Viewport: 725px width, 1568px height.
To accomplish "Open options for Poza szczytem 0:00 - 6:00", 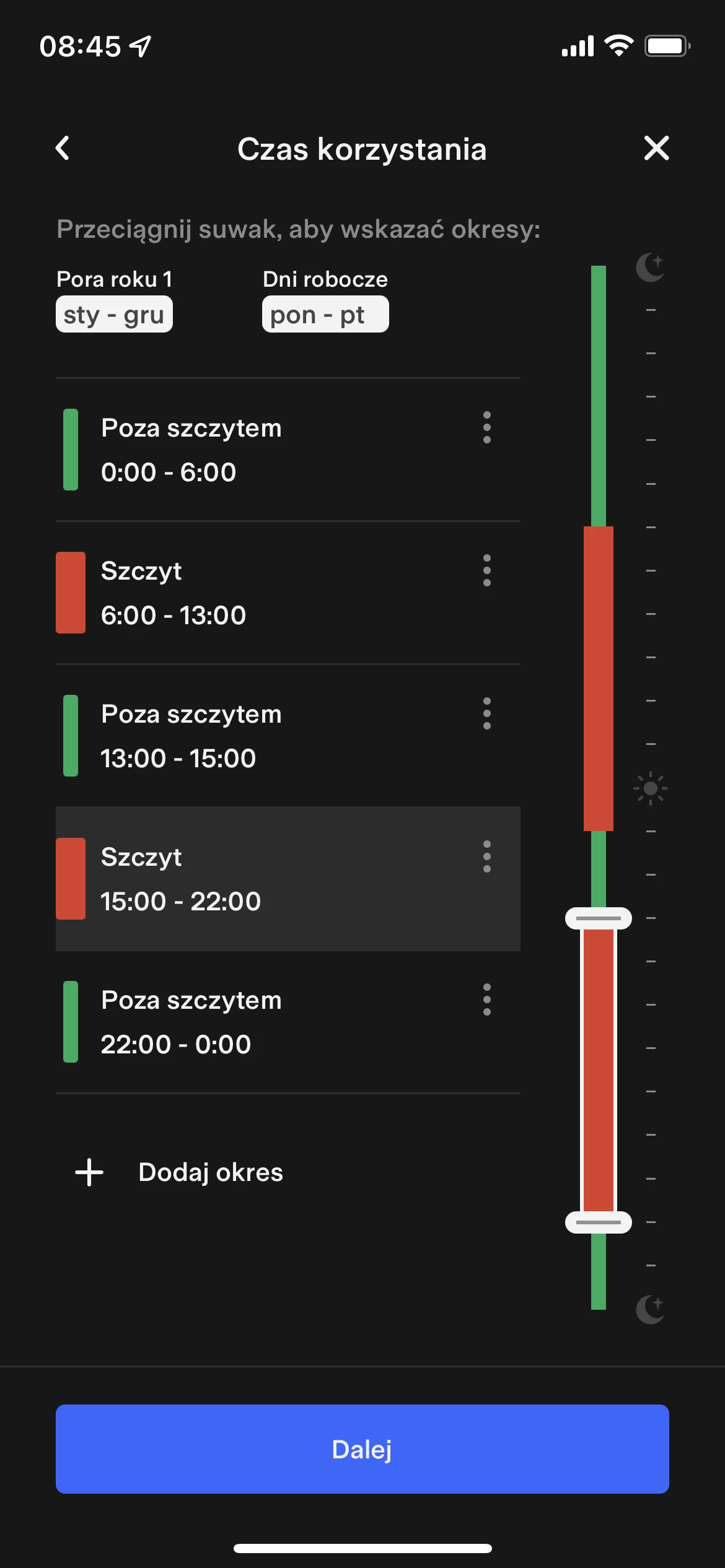I will pos(487,427).
